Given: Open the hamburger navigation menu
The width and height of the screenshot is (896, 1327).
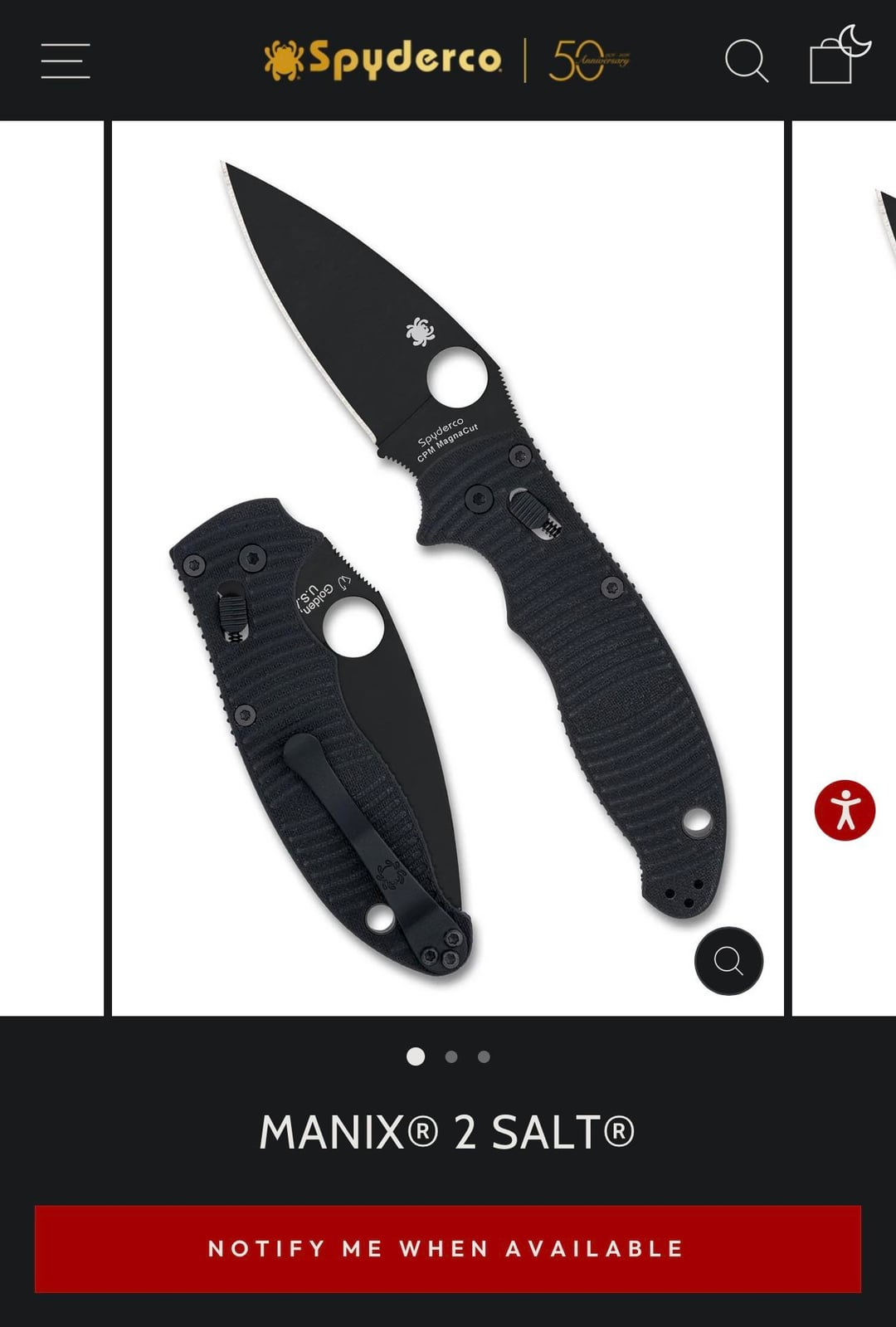Looking at the screenshot, I should pos(66,61).
